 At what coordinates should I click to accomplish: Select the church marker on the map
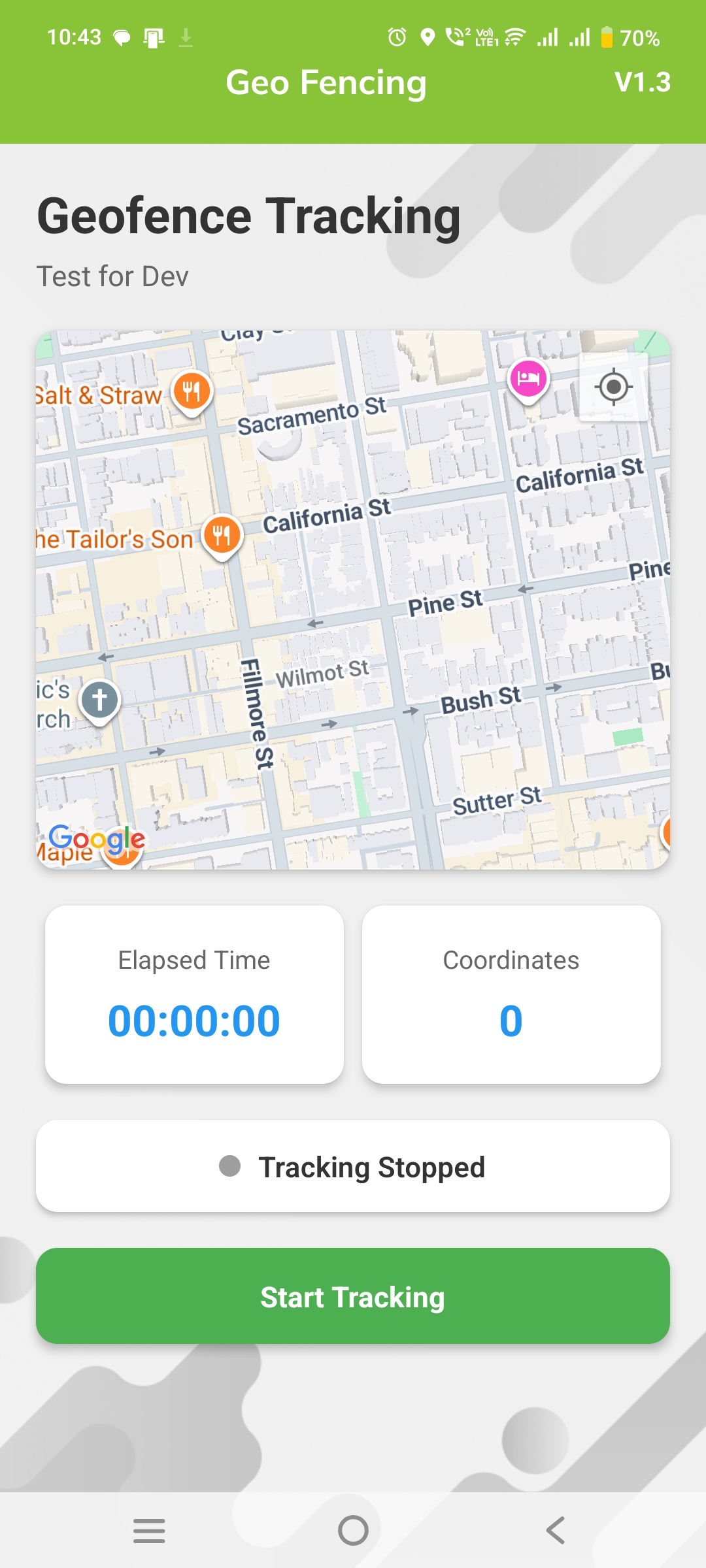click(x=99, y=700)
